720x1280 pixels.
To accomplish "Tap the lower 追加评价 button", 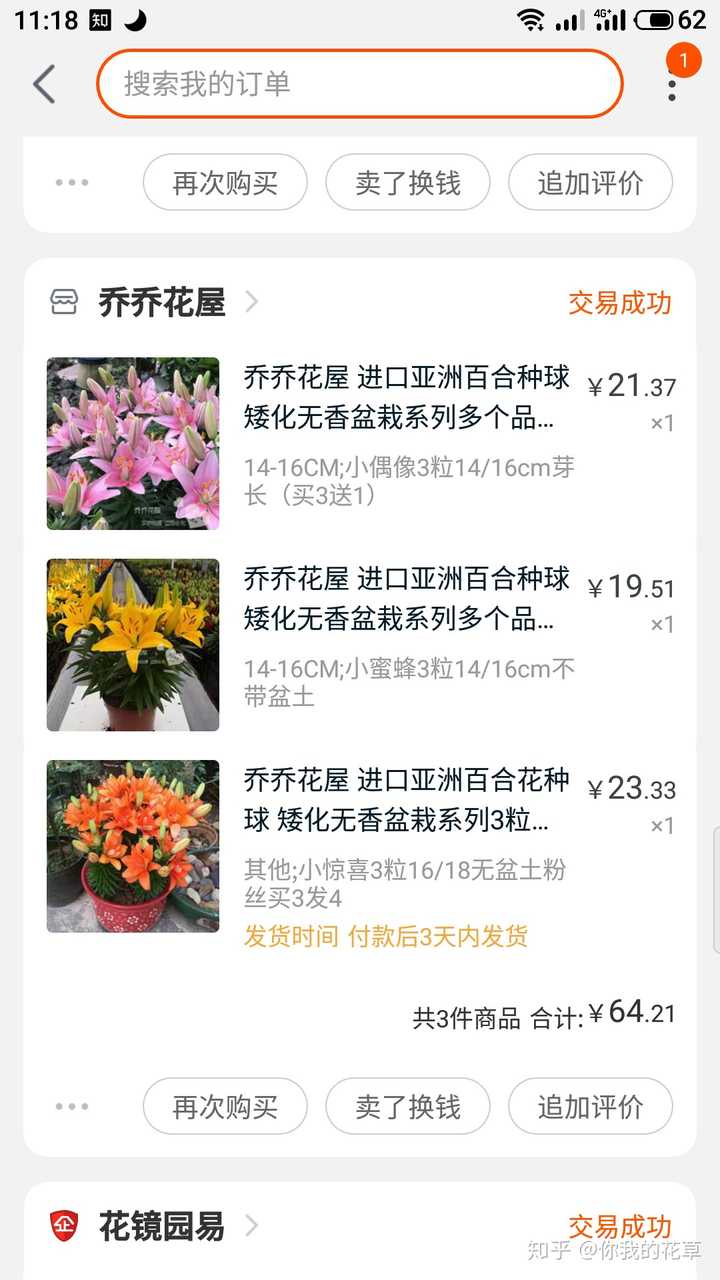I will click(x=590, y=1106).
